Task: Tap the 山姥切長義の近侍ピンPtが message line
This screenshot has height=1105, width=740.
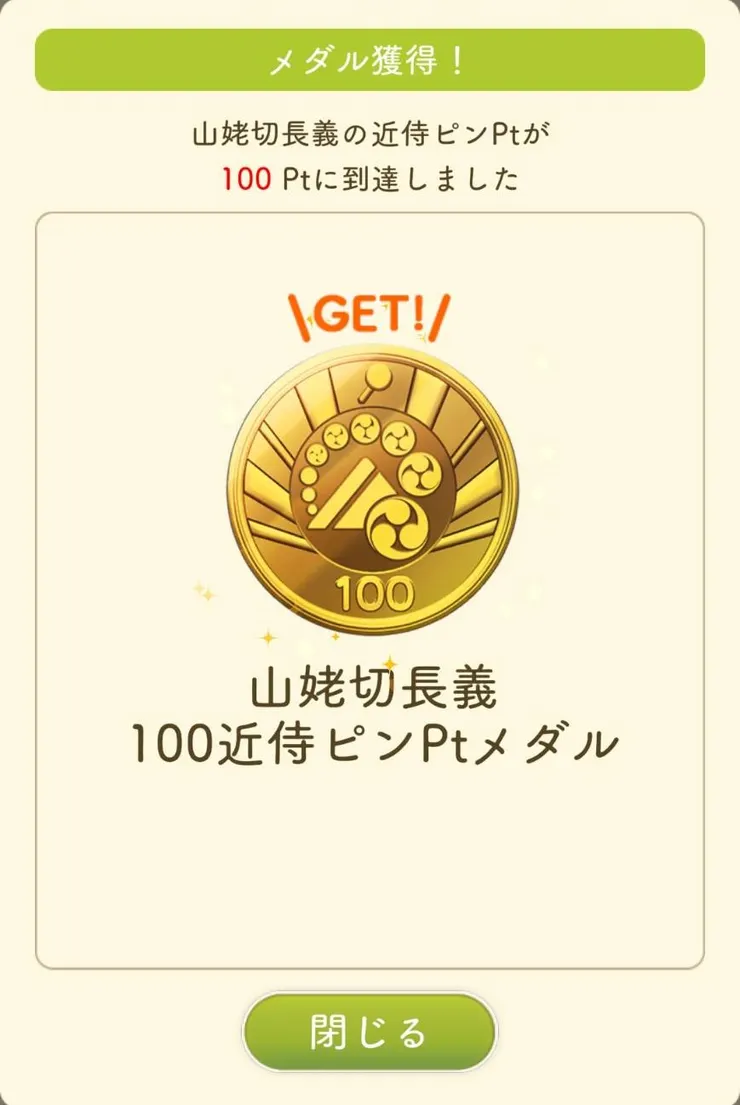Action: point(370,131)
